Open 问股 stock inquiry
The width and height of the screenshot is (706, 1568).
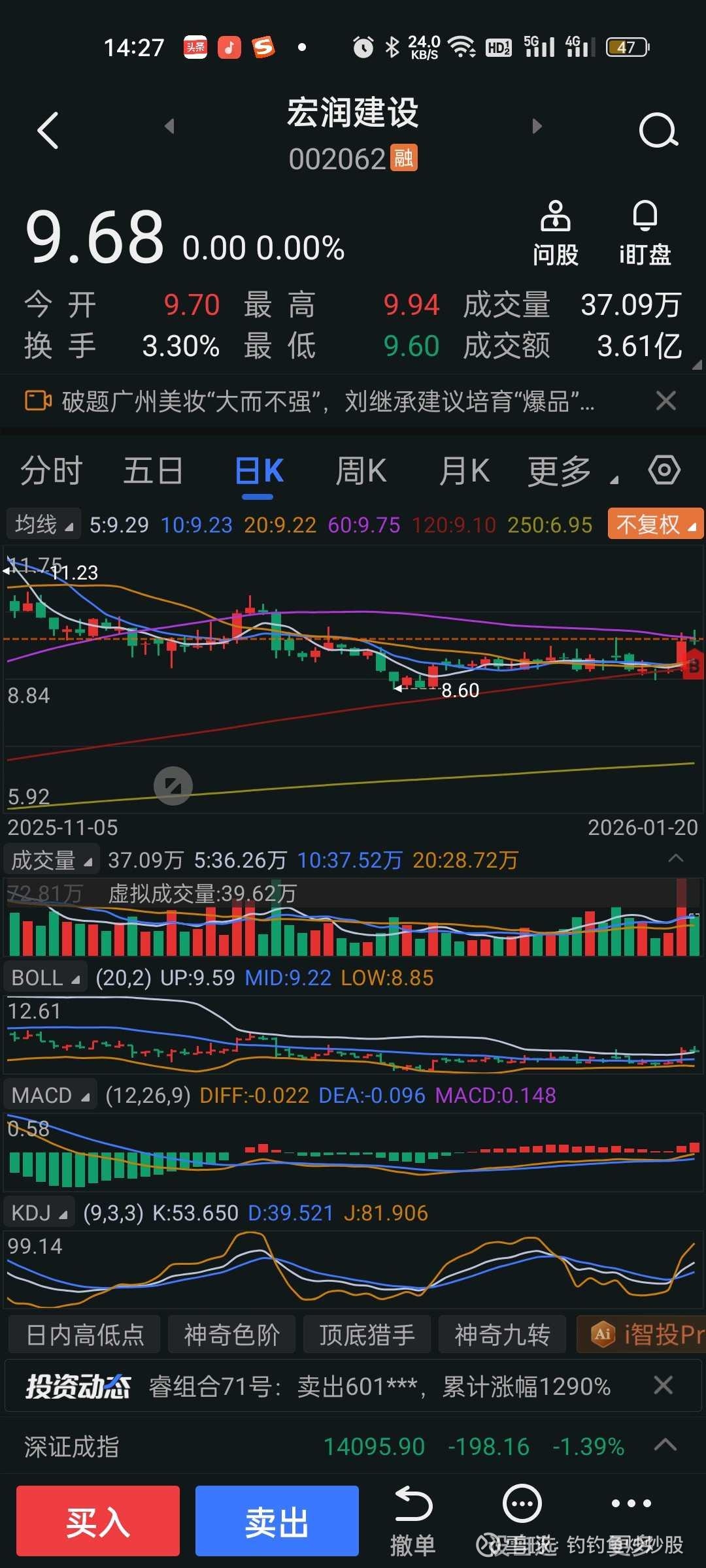tap(555, 233)
